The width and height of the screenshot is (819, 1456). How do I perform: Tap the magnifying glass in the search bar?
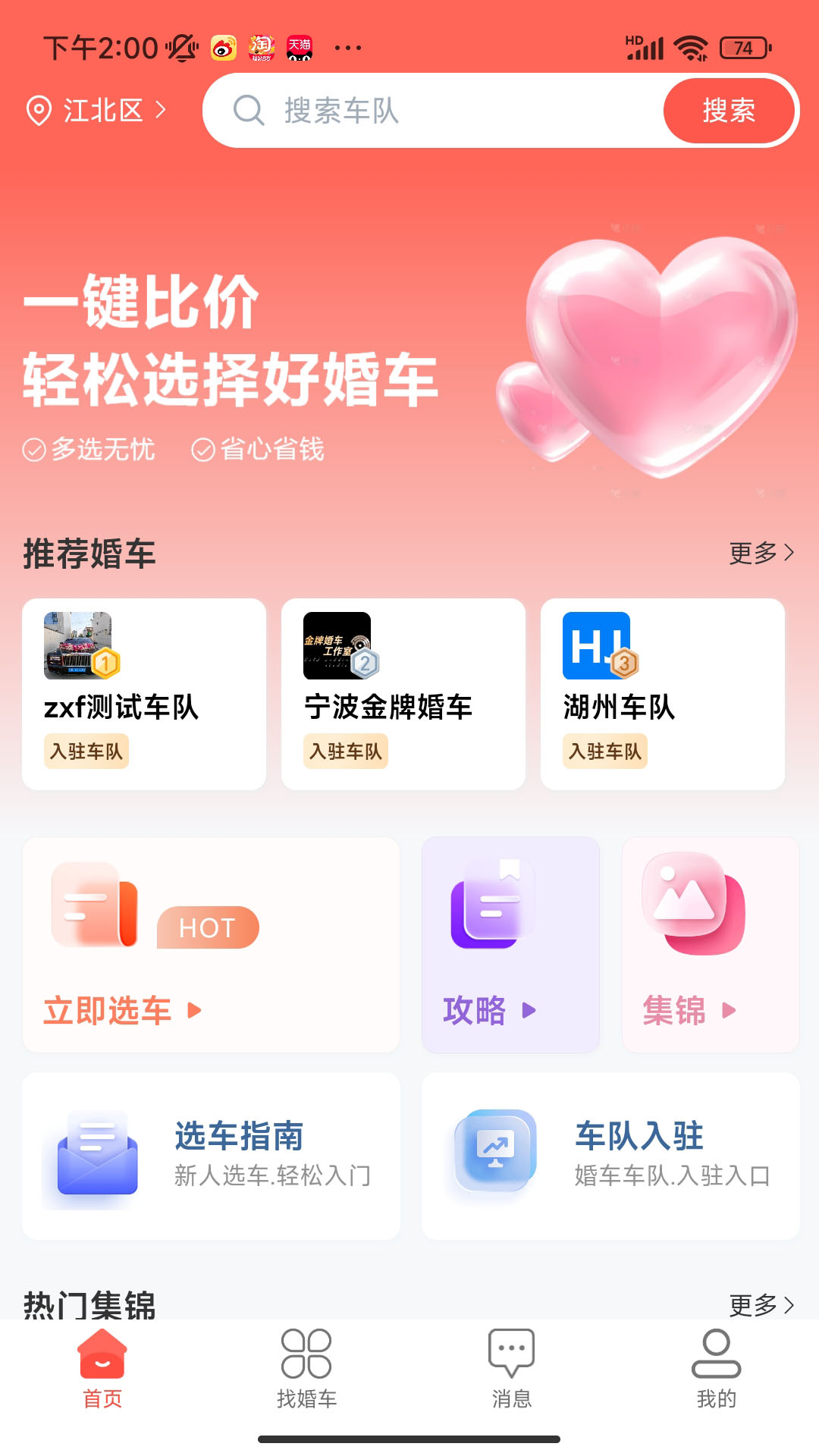248,111
